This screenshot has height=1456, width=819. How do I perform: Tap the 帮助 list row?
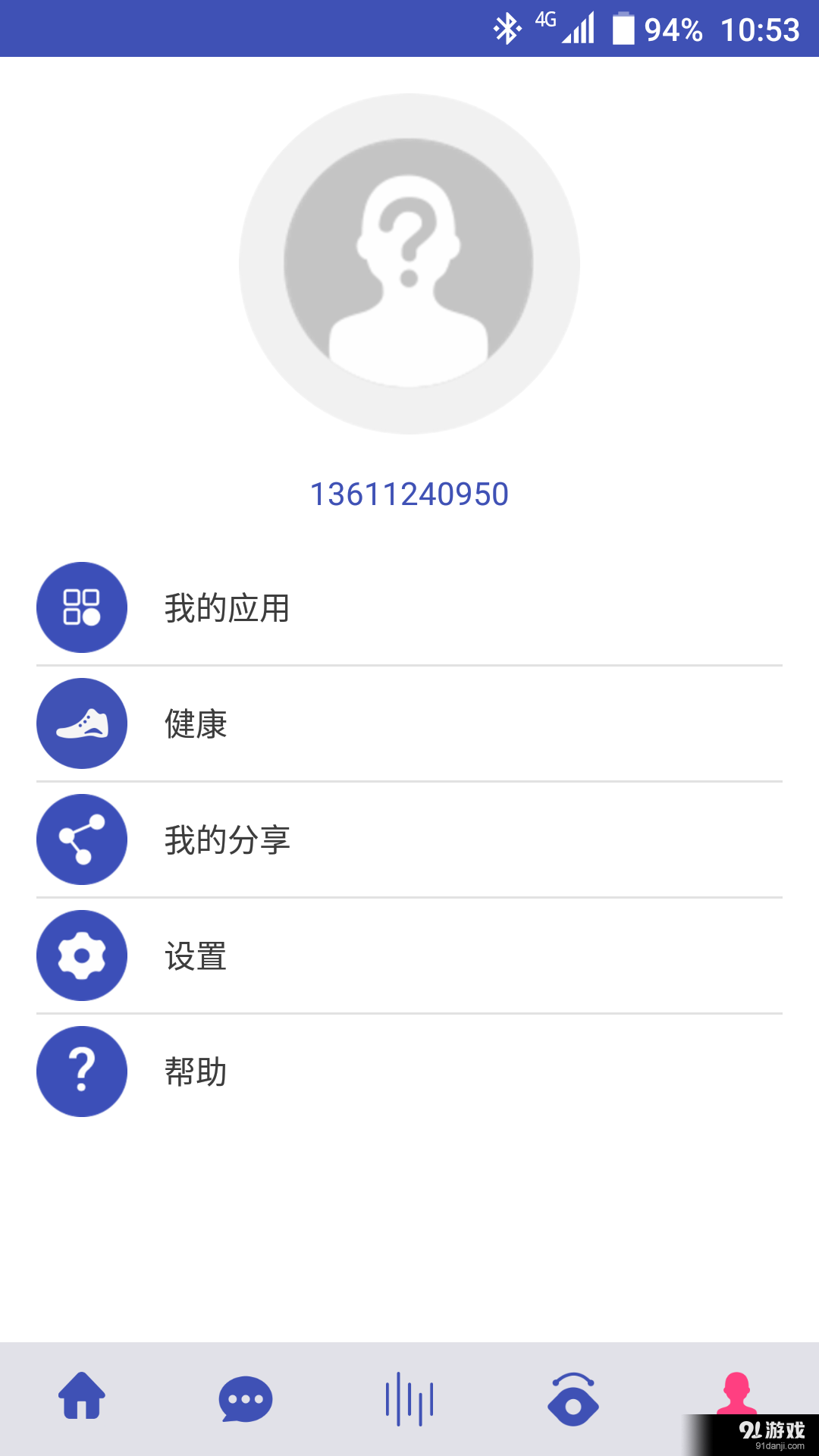(x=303, y=1072)
